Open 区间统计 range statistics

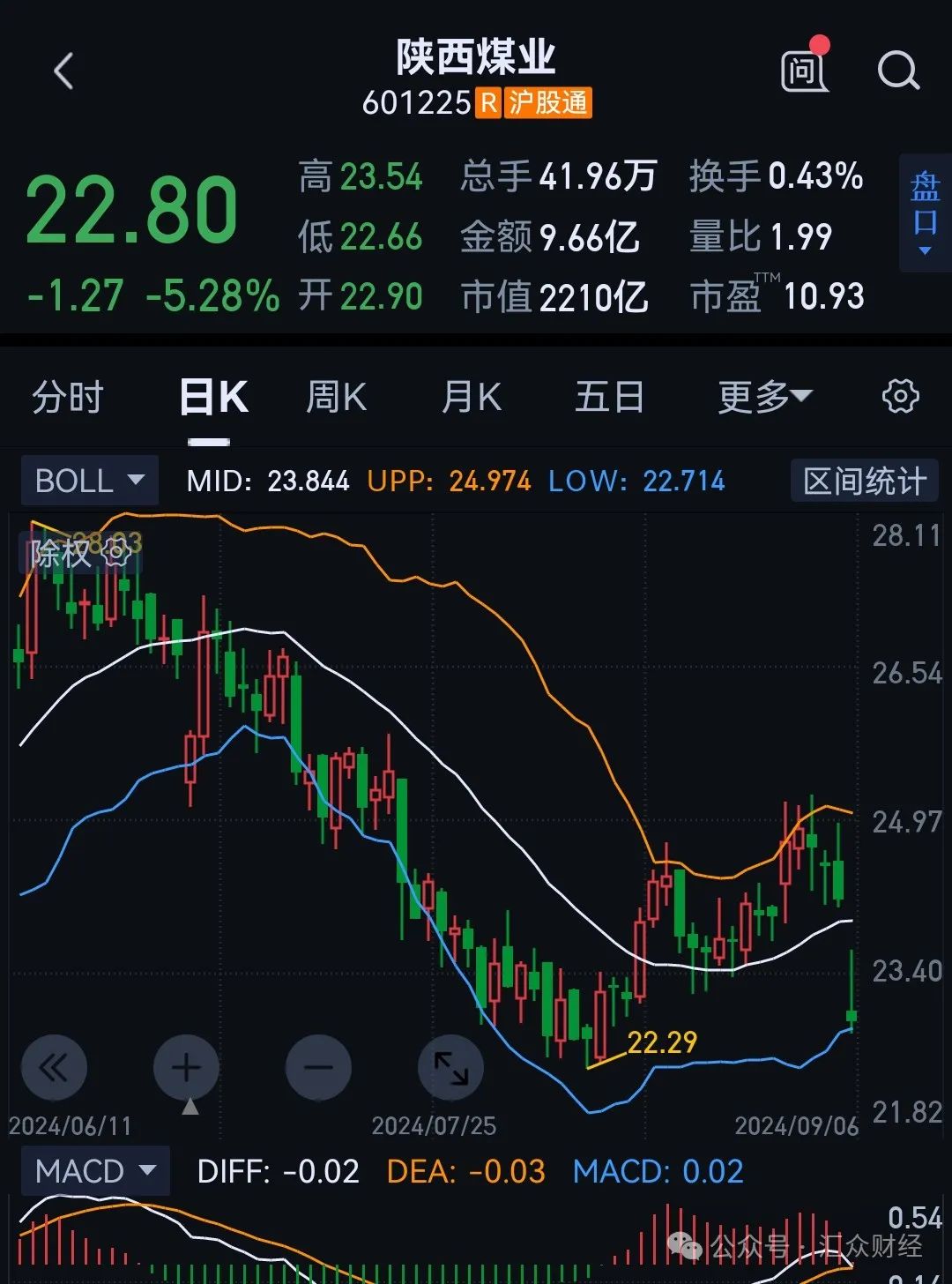pyautogui.click(x=864, y=481)
